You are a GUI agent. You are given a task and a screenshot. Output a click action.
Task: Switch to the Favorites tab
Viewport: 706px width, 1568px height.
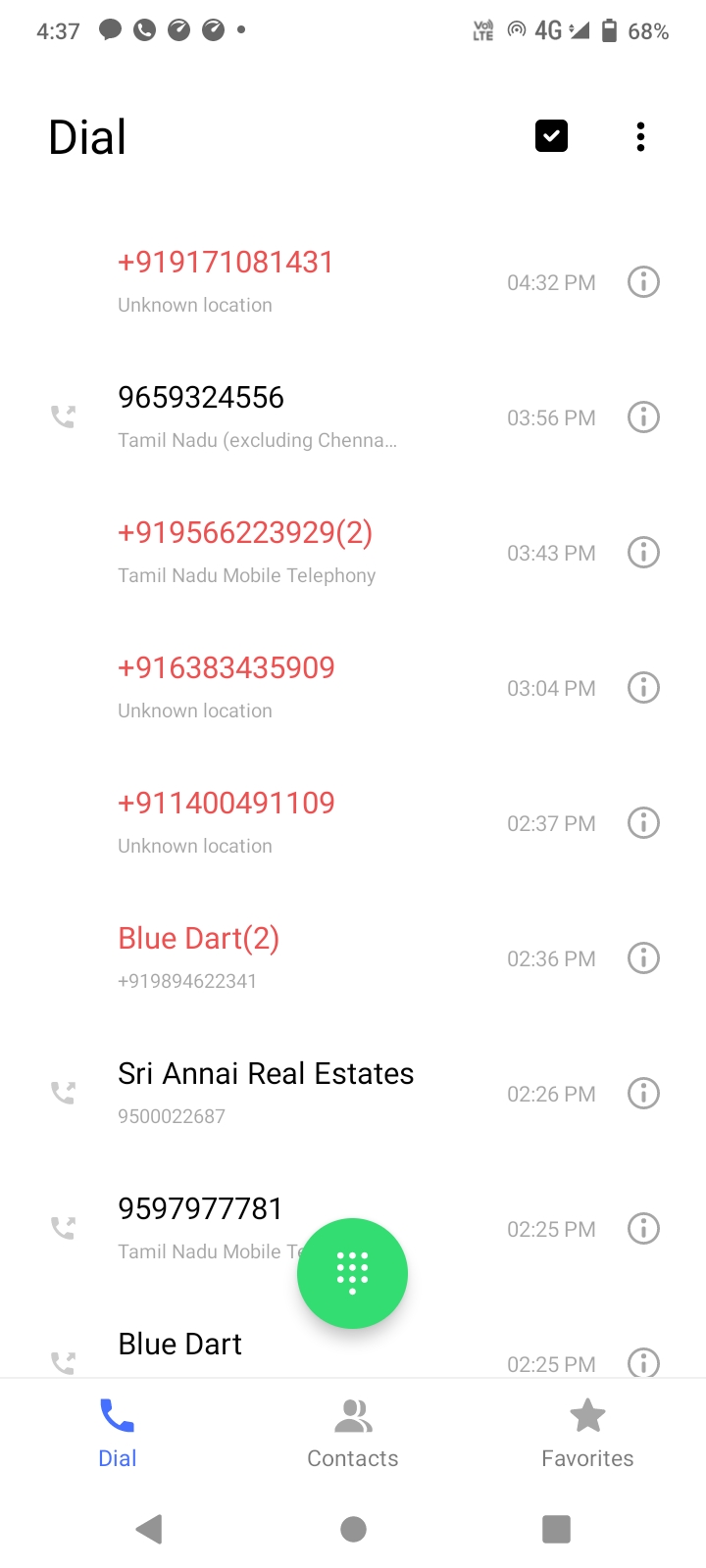[x=587, y=1434]
